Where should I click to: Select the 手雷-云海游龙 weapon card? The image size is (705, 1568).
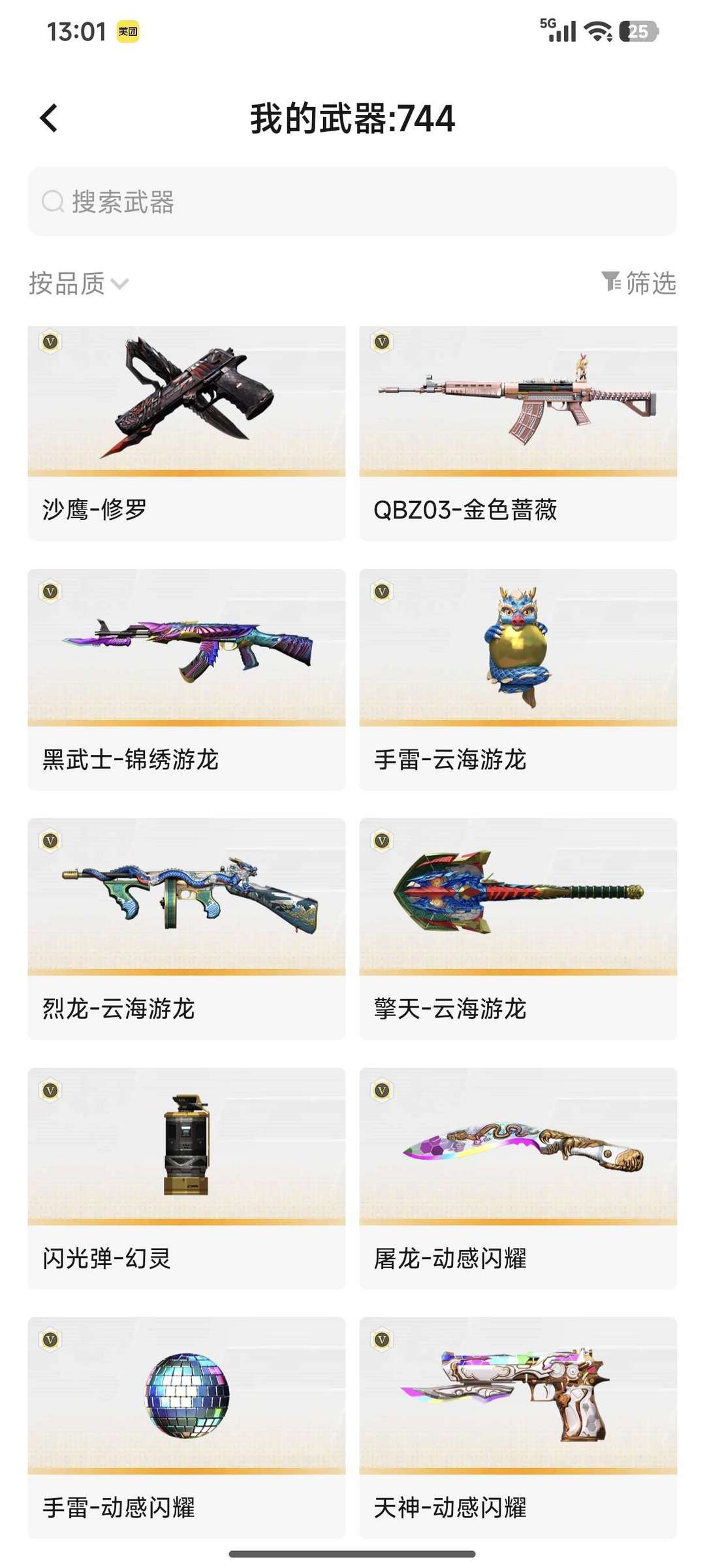[518, 679]
